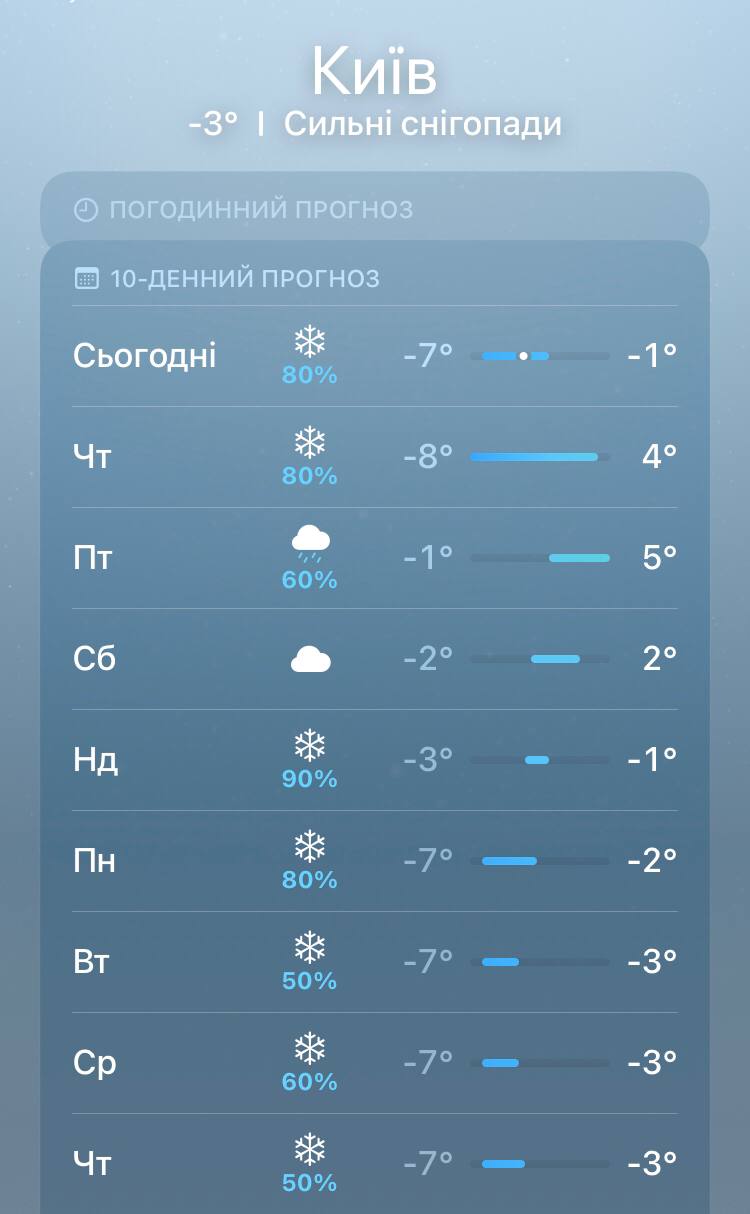The width and height of the screenshot is (750, 1214).
Task: Open the Пт forecast with 60% precipitation
Action: 374,558
